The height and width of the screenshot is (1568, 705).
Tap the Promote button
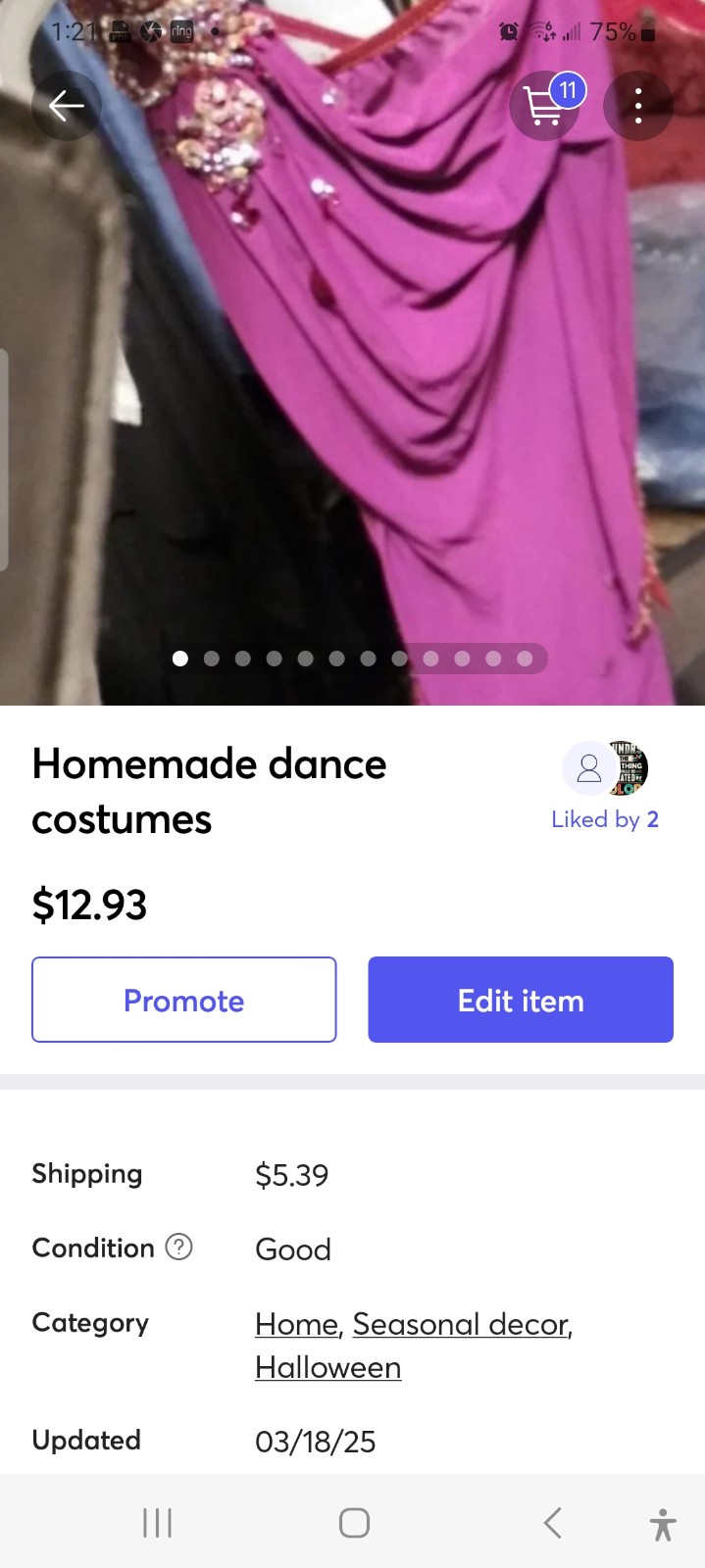click(184, 1000)
